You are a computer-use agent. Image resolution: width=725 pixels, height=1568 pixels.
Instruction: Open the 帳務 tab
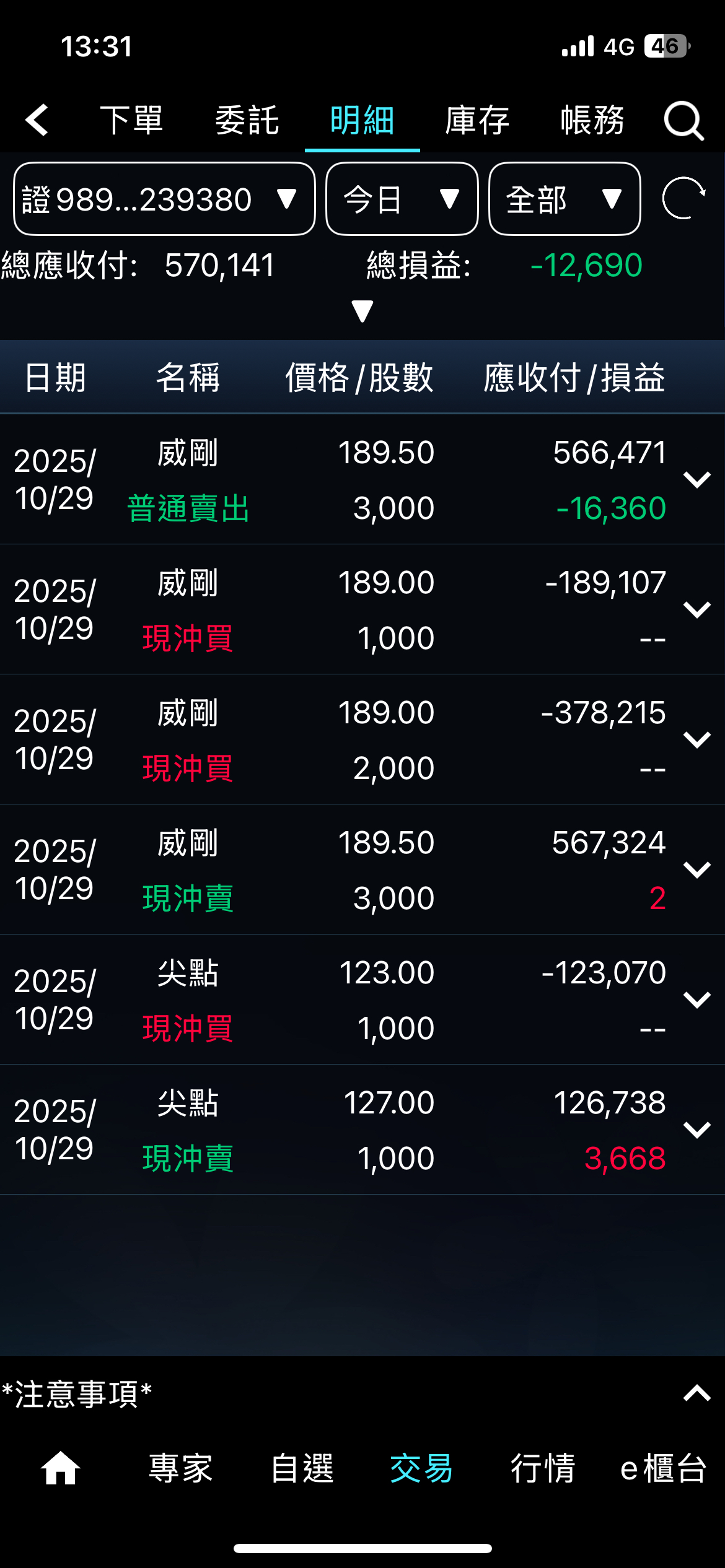tap(592, 120)
